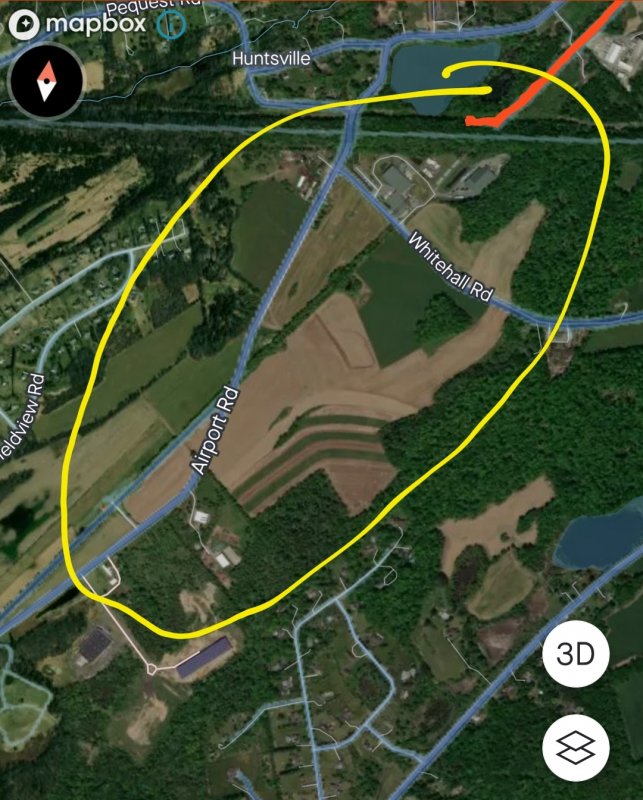
Task: Open the map layers selector
Action: [575, 748]
